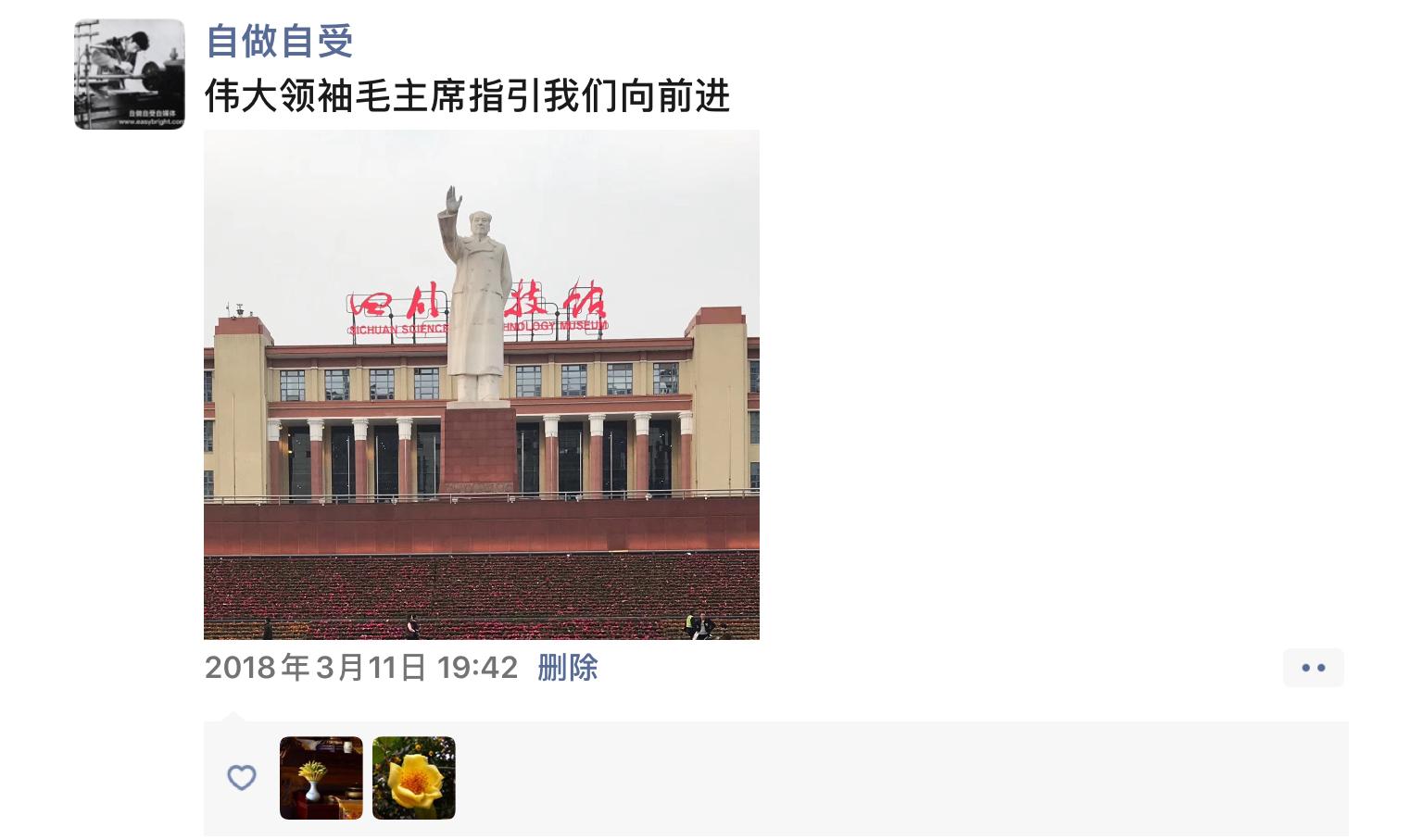Open the two-dot like and comment menu

click(1313, 668)
